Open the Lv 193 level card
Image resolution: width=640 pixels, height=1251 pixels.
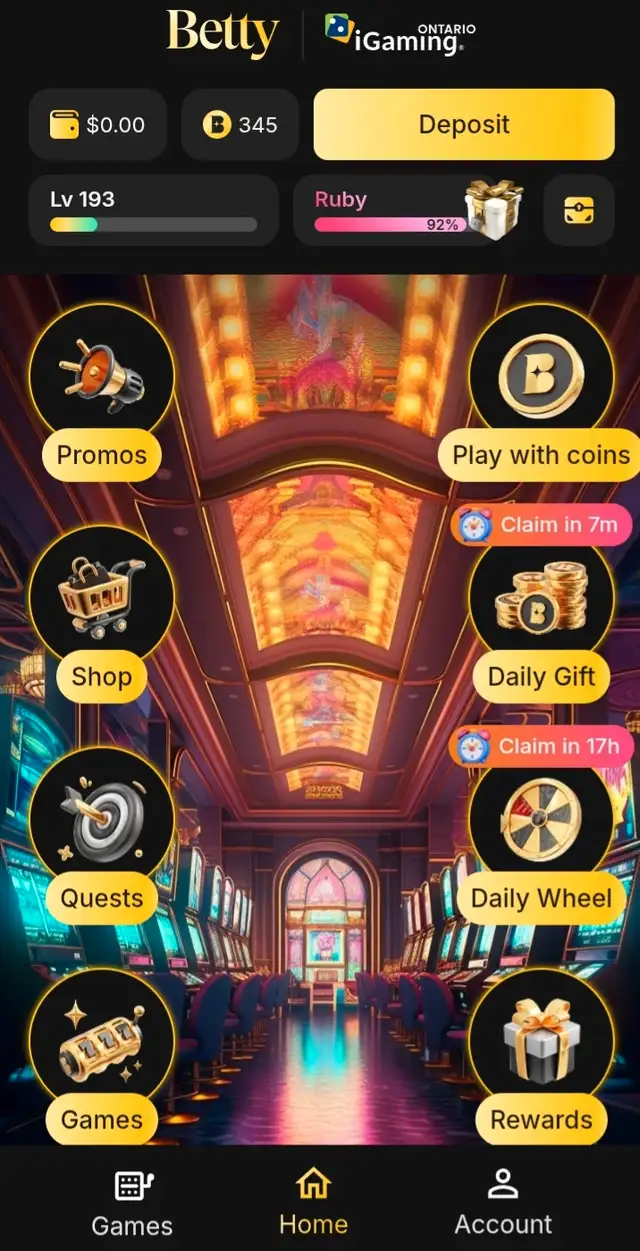coord(153,210)
